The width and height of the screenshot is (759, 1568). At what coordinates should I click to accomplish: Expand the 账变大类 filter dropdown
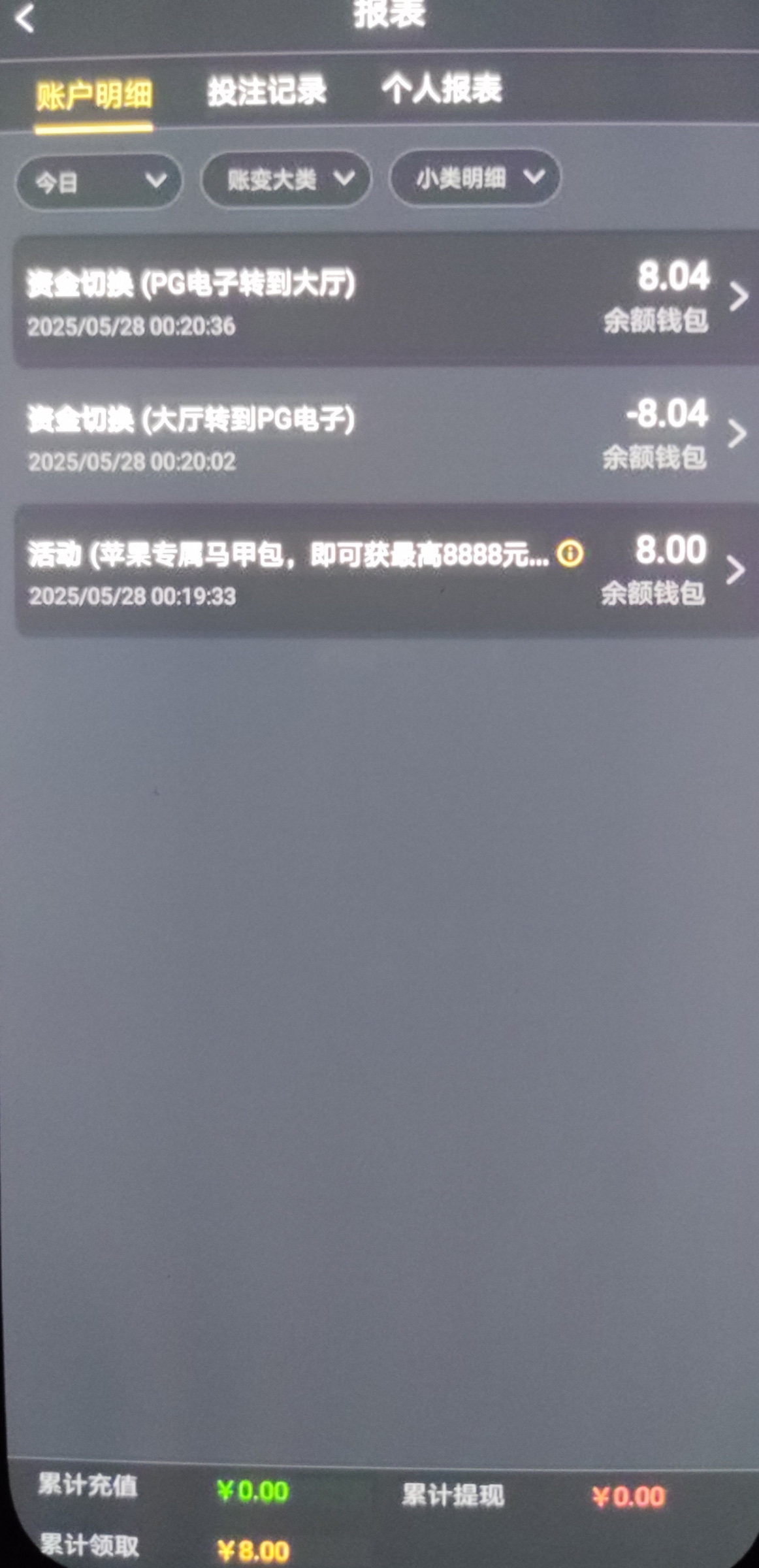286,179
